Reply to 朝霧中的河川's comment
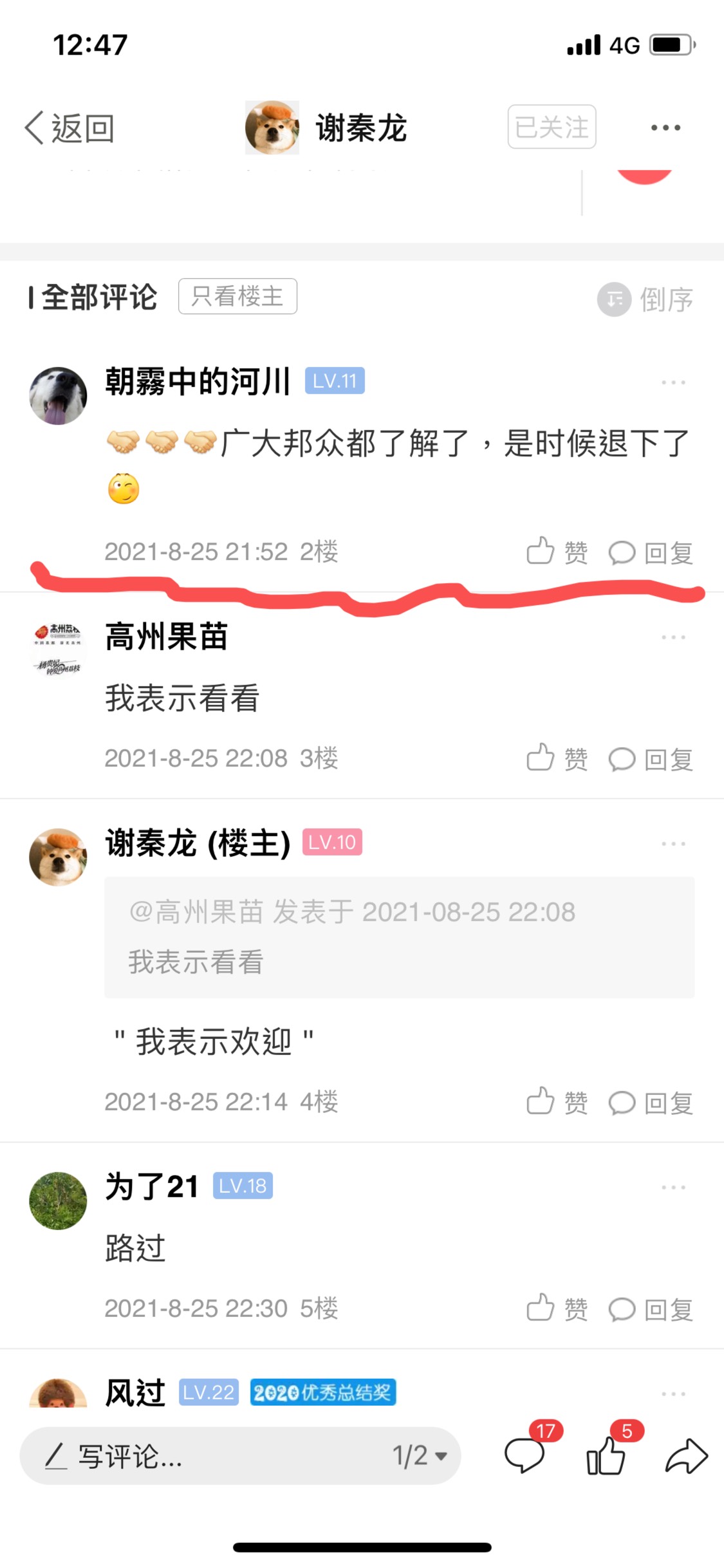724x1568 pixels. pyautogui.click(x=651, y=552)
